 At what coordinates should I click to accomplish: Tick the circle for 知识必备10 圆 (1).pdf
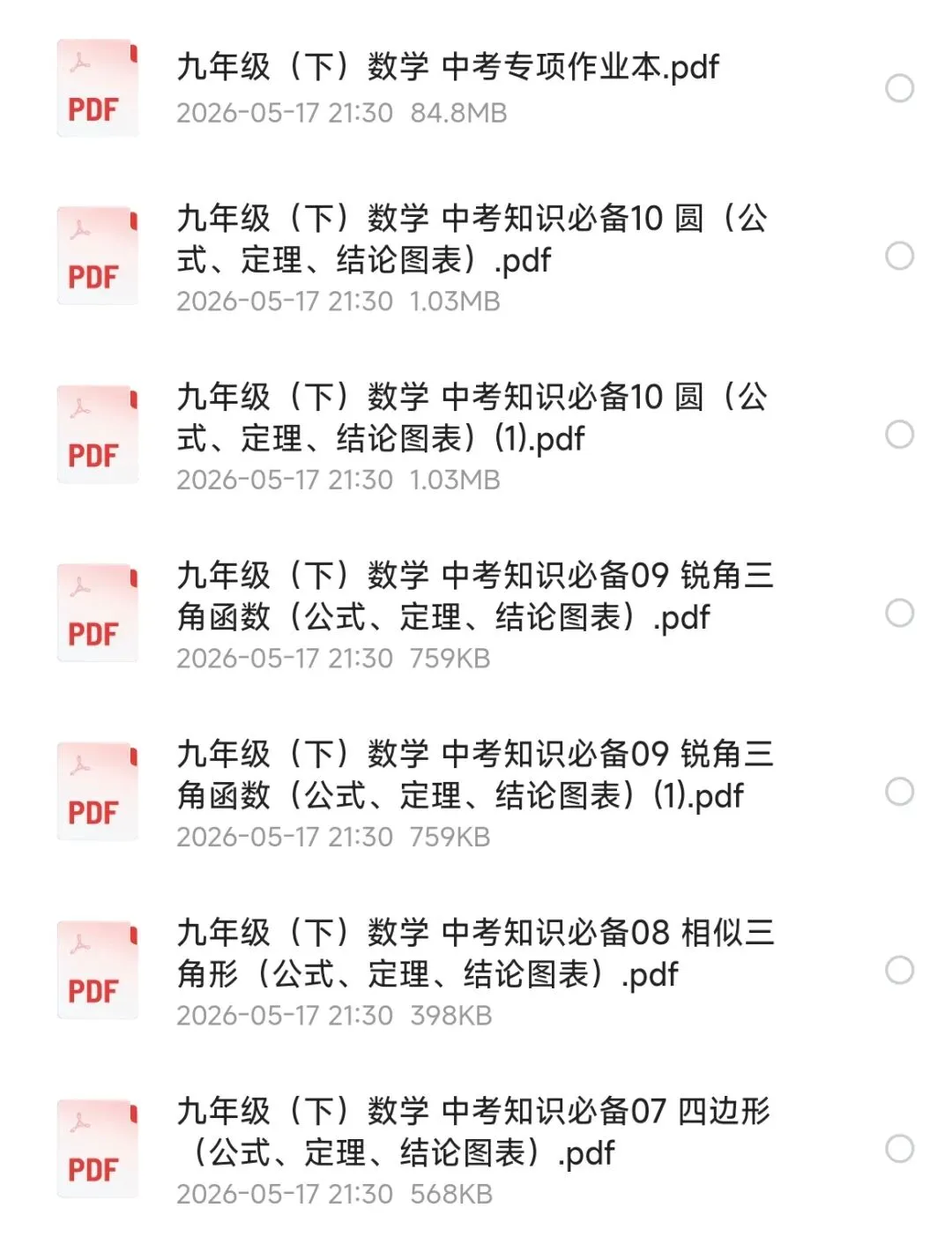[899, 435]
